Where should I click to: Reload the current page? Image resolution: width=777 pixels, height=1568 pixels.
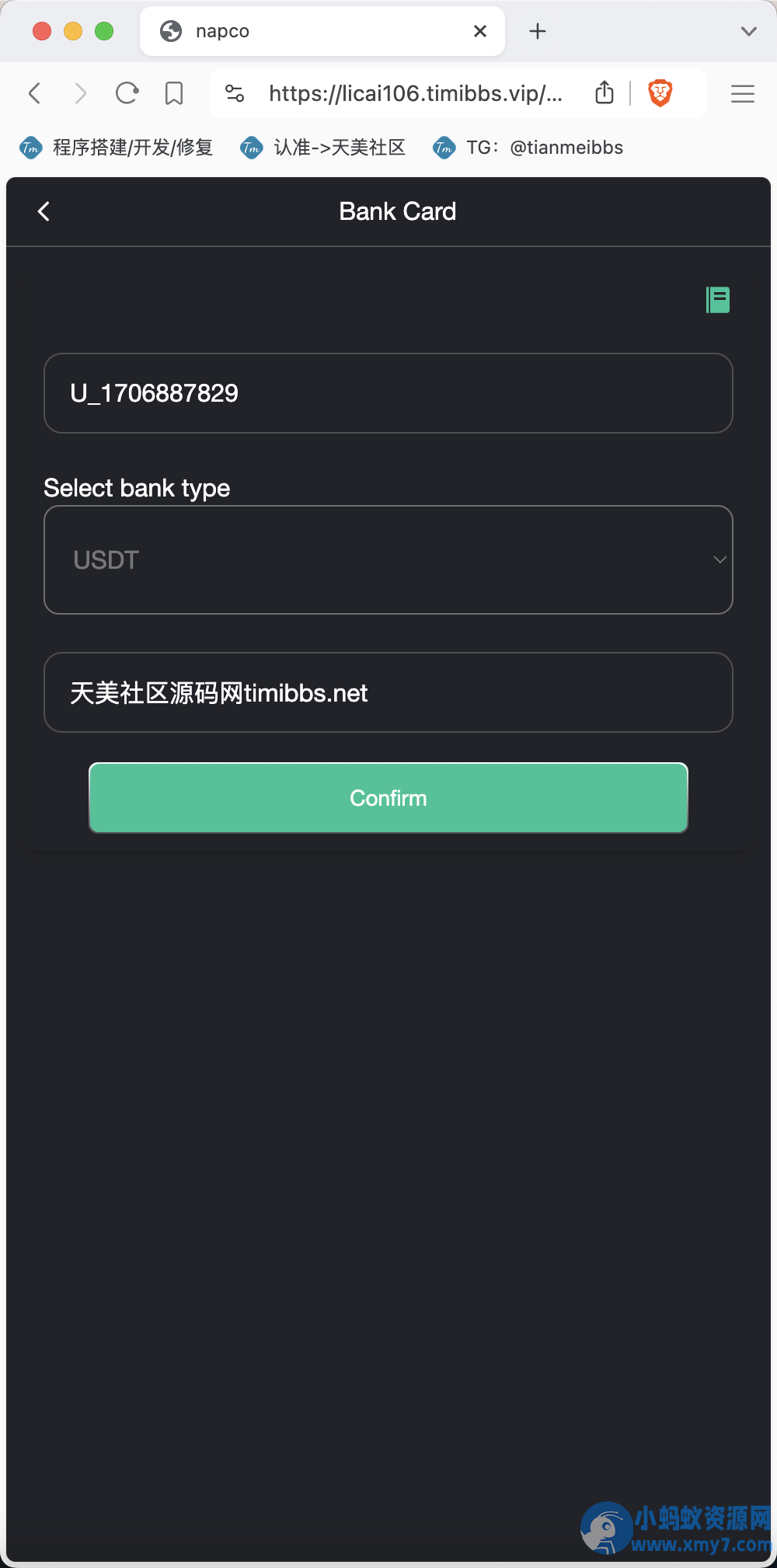[127, 93]
